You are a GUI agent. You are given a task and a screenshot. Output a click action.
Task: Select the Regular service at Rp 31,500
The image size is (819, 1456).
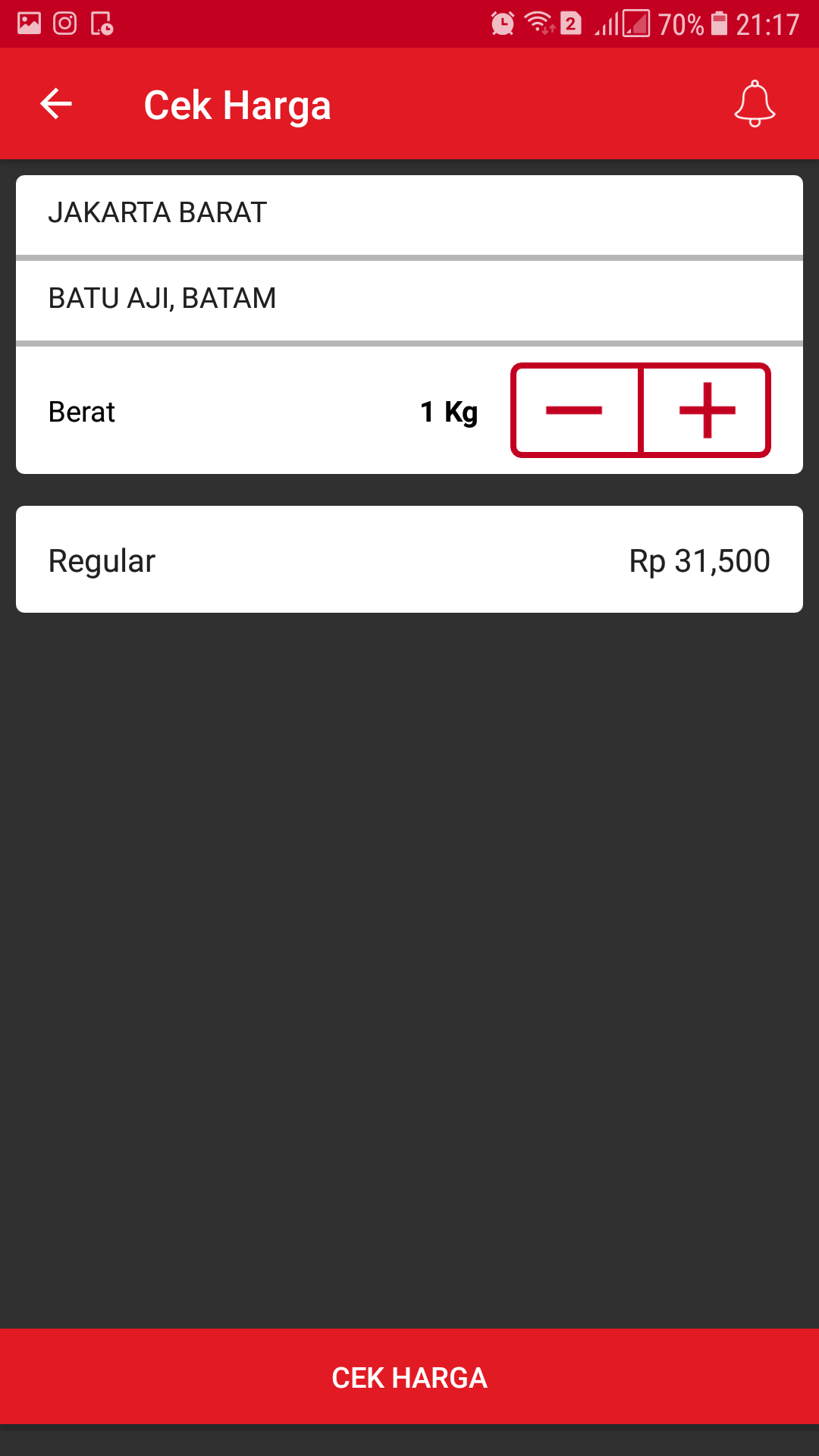click(409, 560)
